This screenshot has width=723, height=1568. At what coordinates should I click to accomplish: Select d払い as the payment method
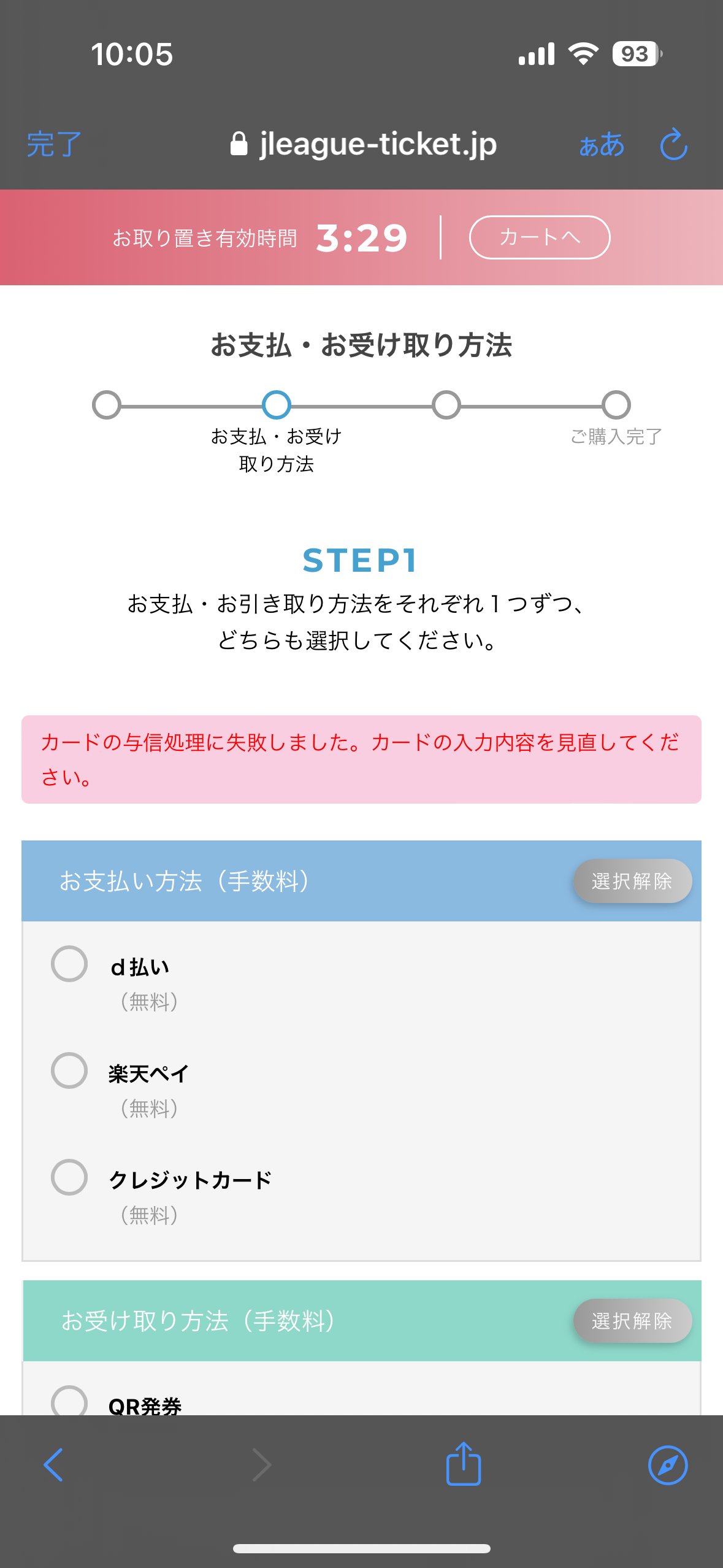[69, 964]
